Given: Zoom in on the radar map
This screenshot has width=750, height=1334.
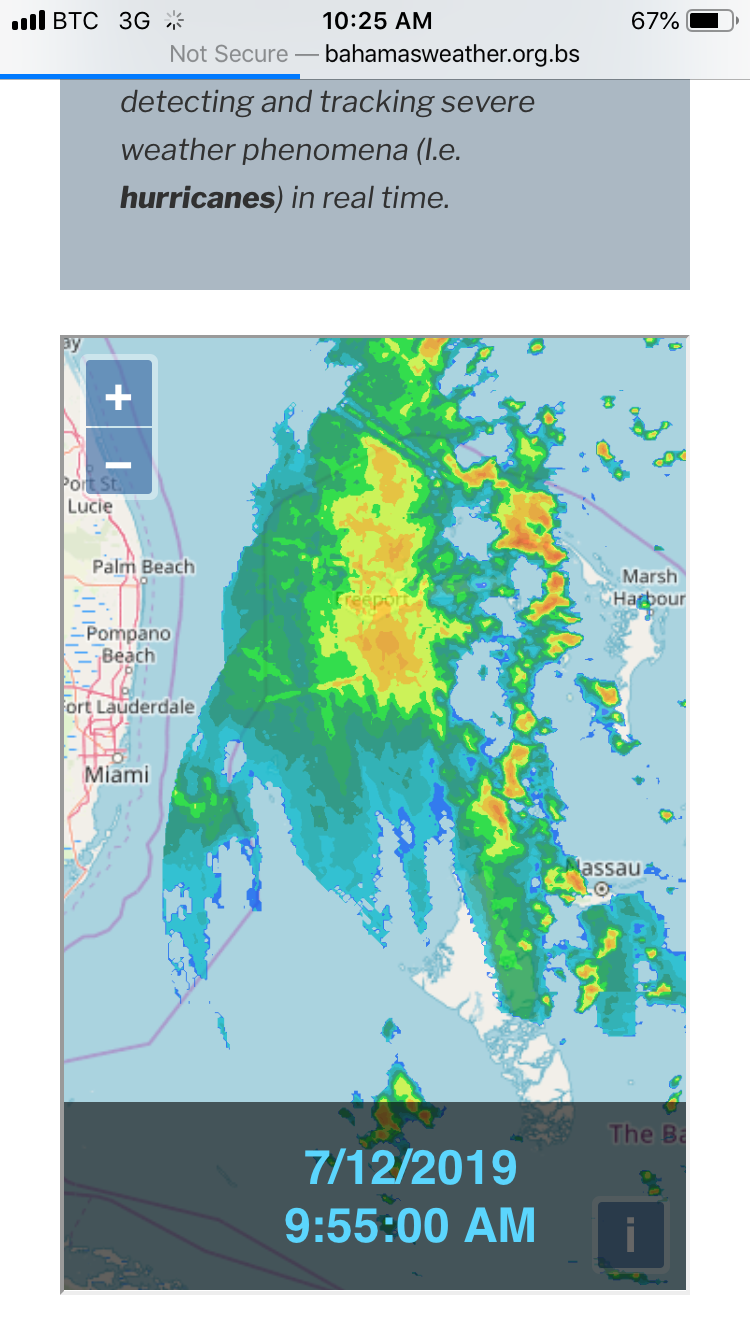Looking at the screenshot, I should pyautogui.click(x=119, y=395).
